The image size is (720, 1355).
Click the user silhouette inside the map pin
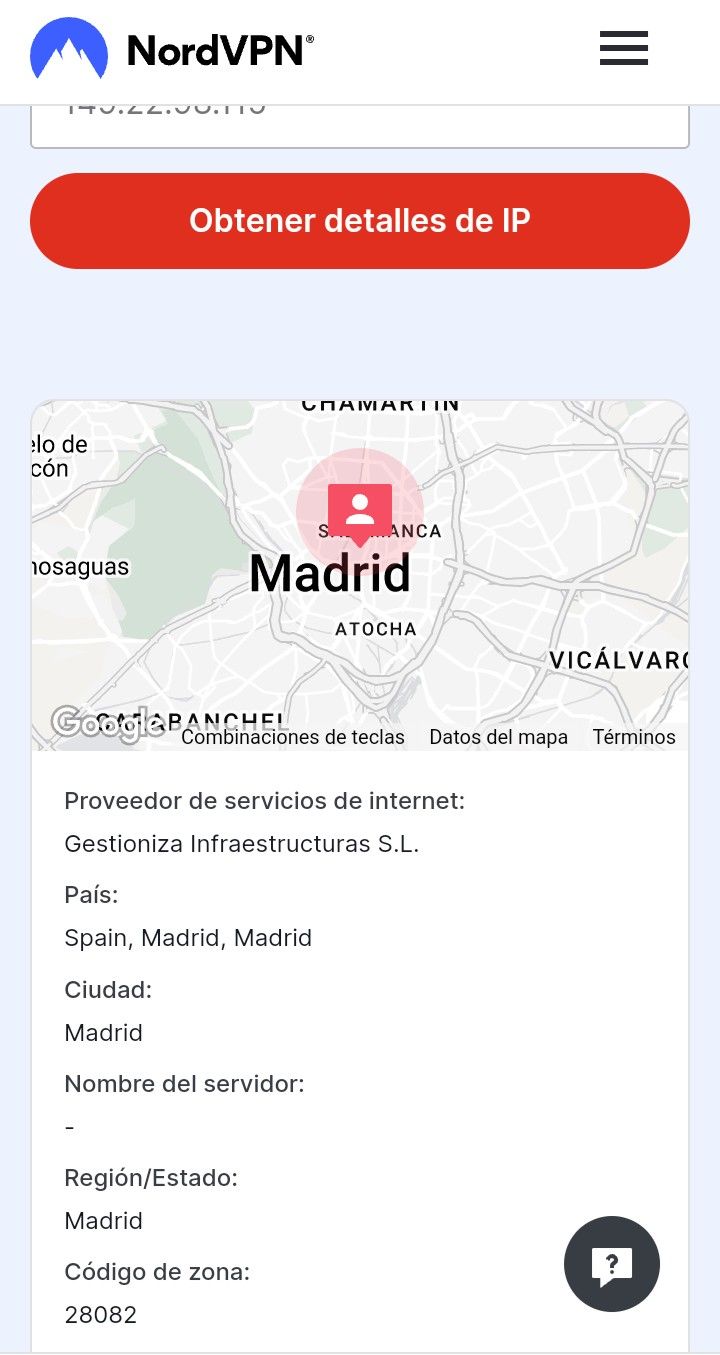[x=360, y=508]
